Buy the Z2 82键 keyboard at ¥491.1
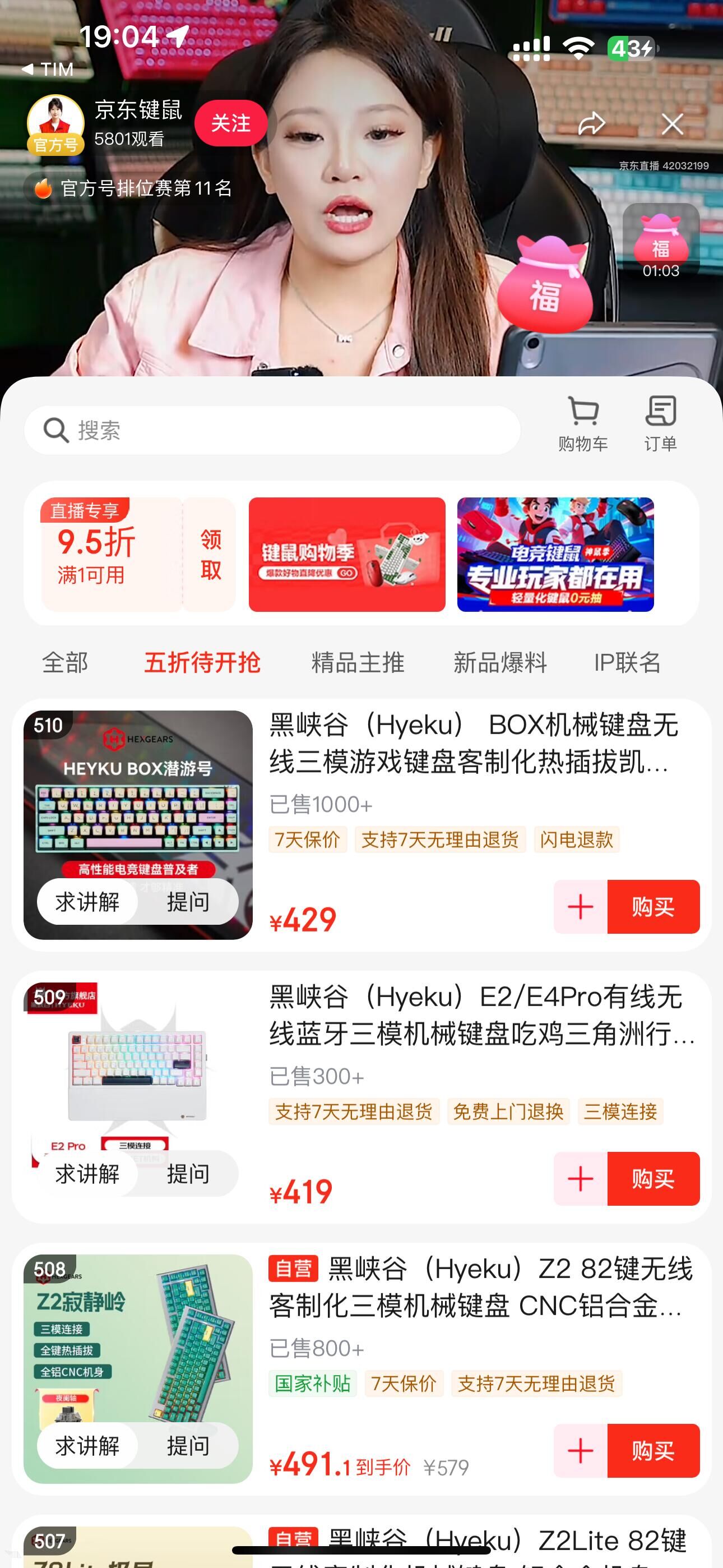This screenshot has width=723, height=1568. point(654,1451)
